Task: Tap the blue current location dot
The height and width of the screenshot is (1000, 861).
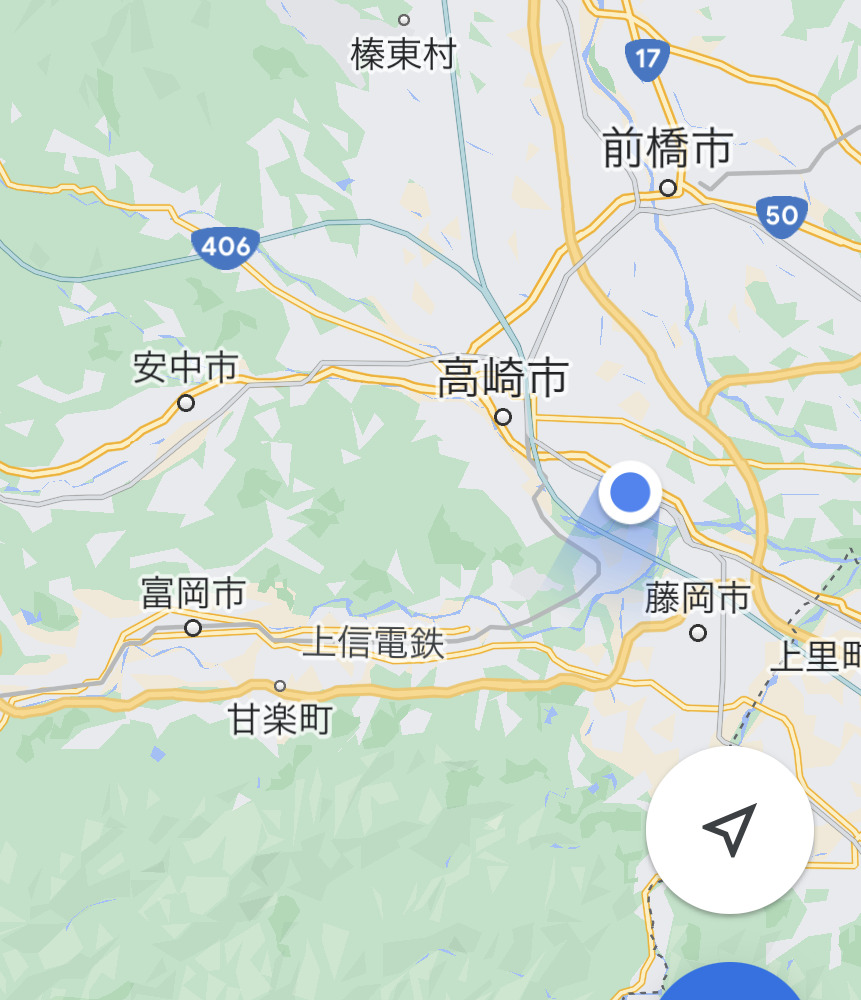Action: (630, 493)
